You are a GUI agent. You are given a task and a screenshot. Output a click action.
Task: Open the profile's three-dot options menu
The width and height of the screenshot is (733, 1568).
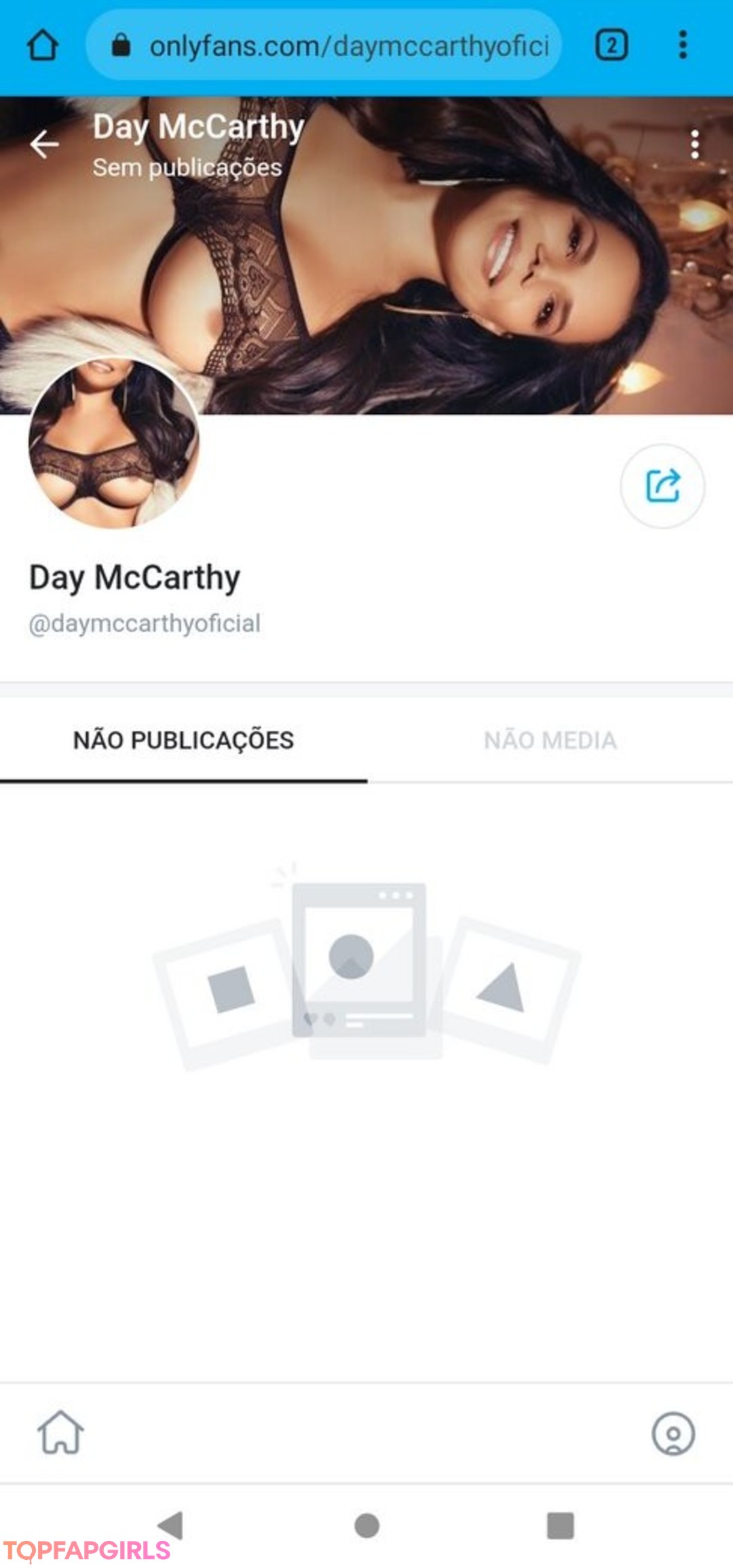694,145
